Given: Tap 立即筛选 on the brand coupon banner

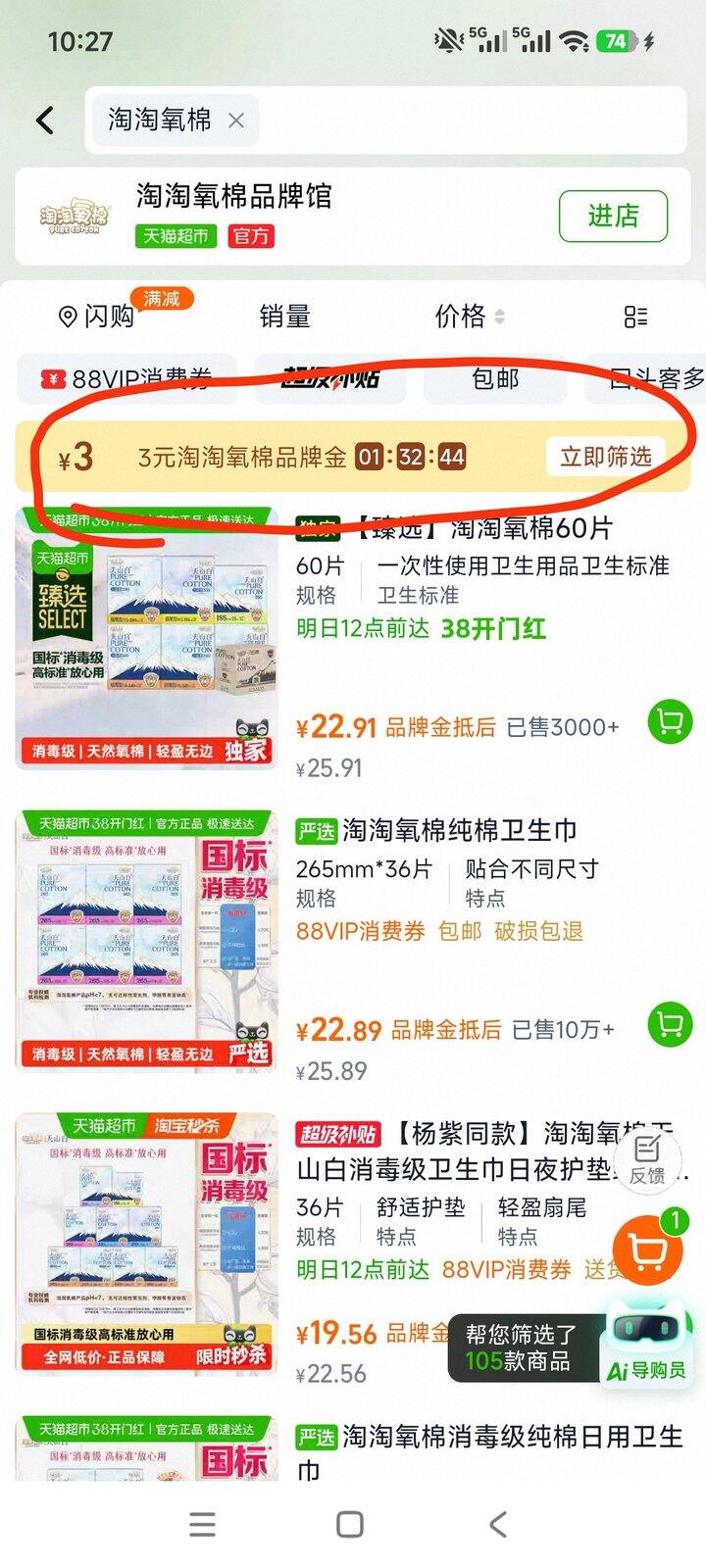Looking at the screenshot, I should (605, 457).
